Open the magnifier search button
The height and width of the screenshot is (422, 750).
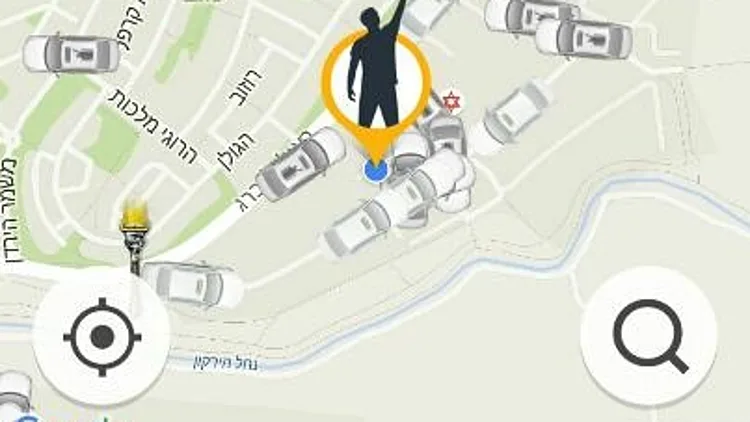649,336
